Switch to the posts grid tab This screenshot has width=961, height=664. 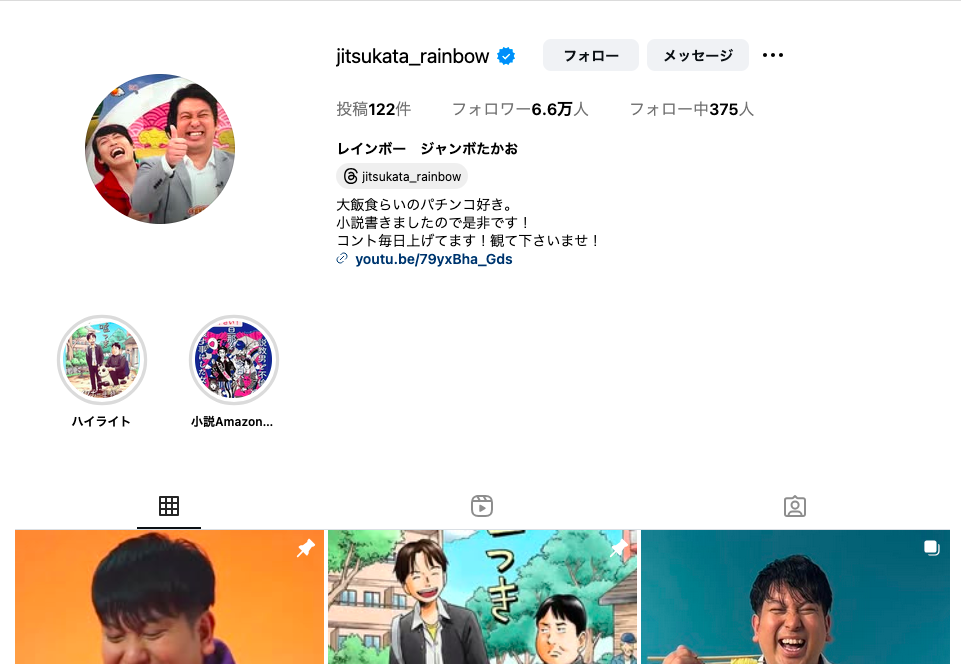(169, 506)
